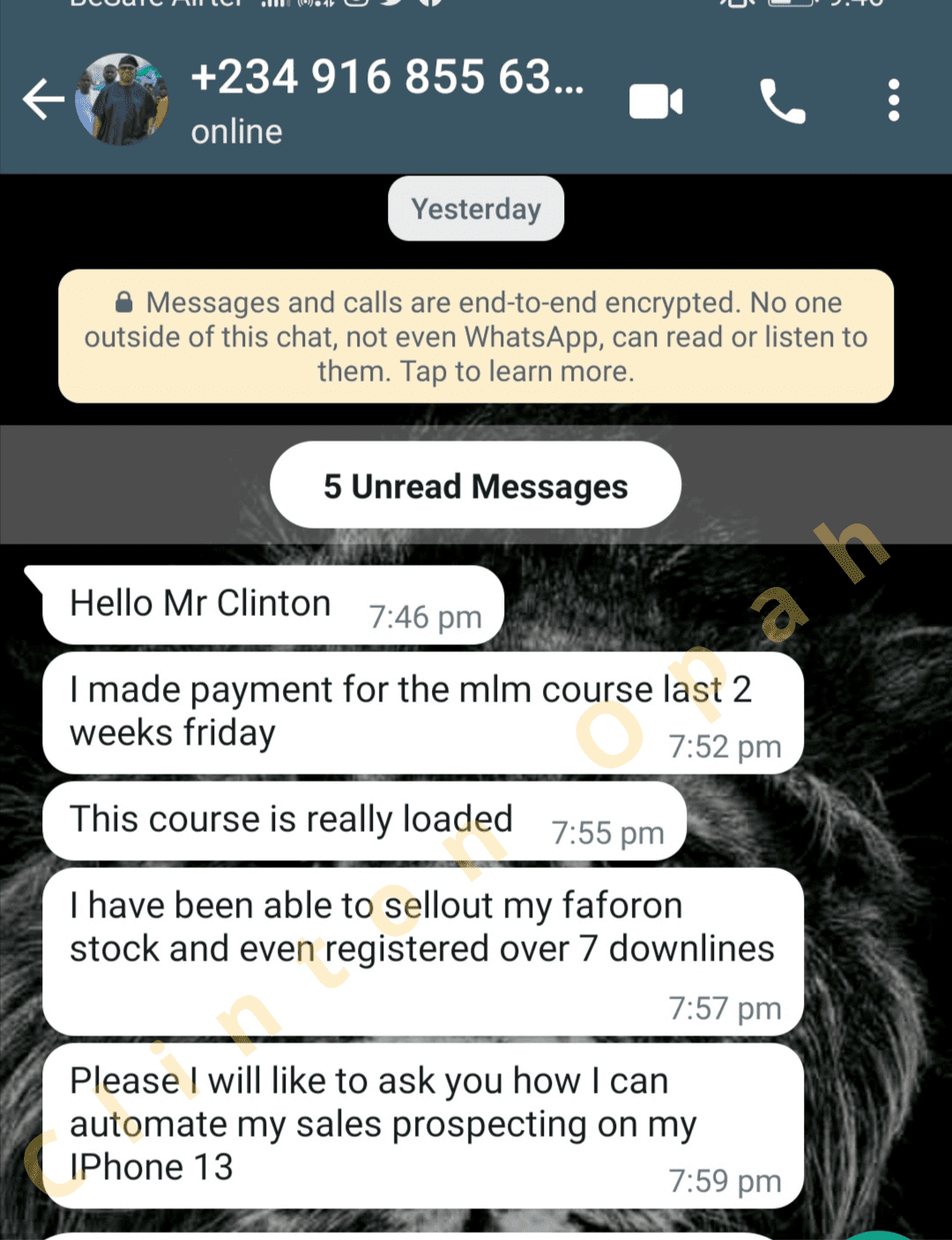Start a video call
Screen dimensions: 952x1240
pyautogui.click(x=656, y=101)
